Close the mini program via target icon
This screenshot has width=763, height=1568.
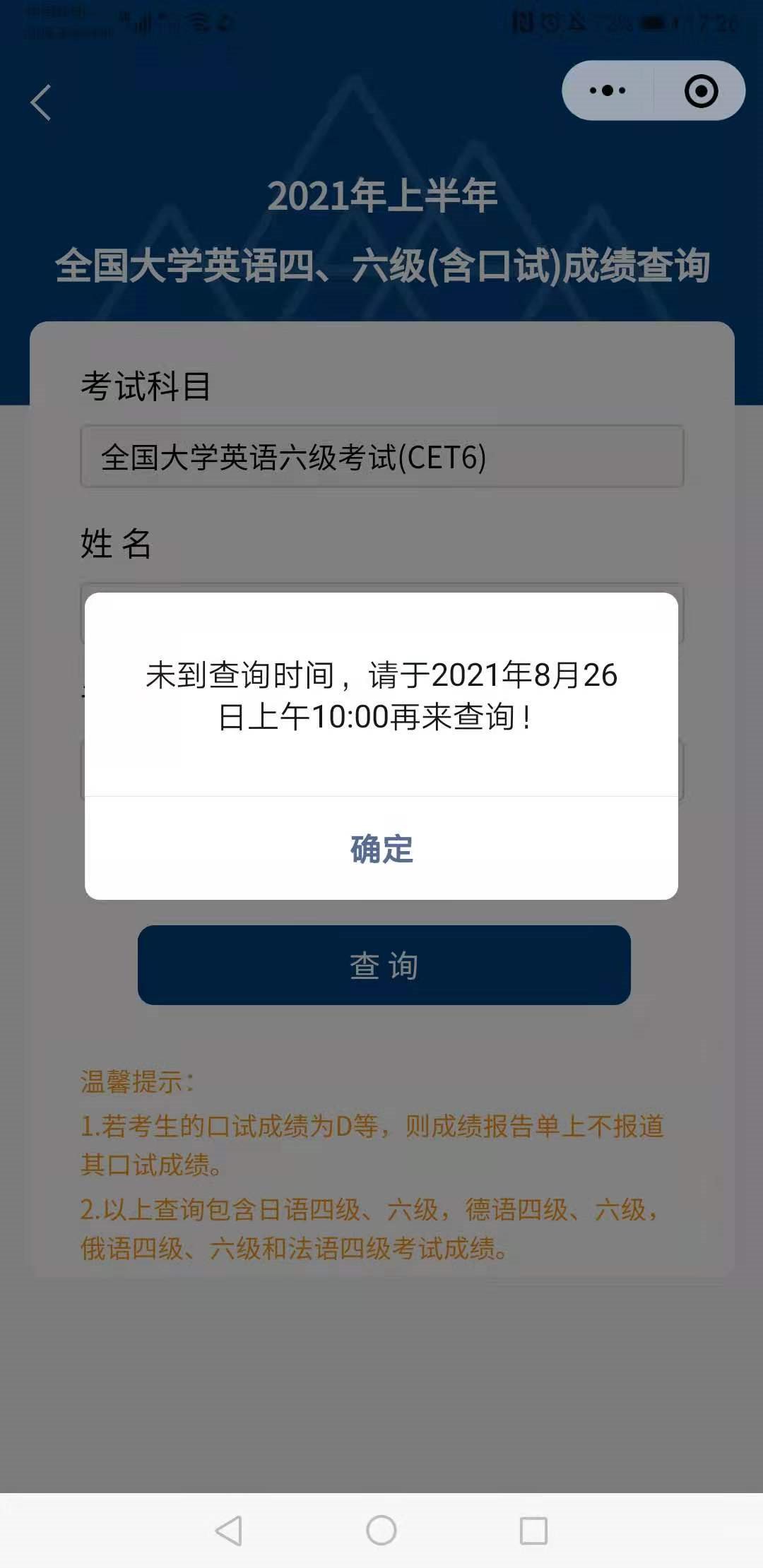tap(701, 91)
